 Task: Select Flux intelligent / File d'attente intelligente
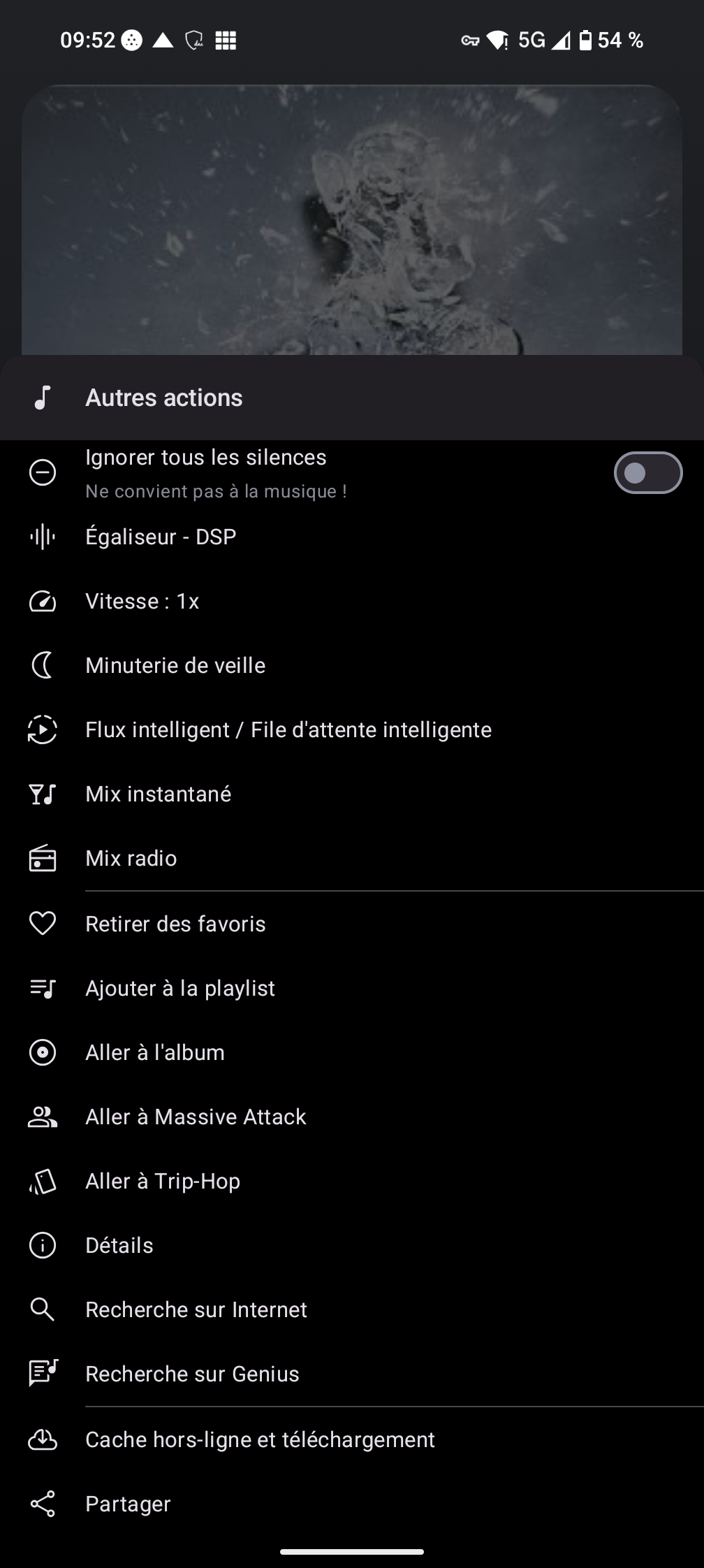352,729
